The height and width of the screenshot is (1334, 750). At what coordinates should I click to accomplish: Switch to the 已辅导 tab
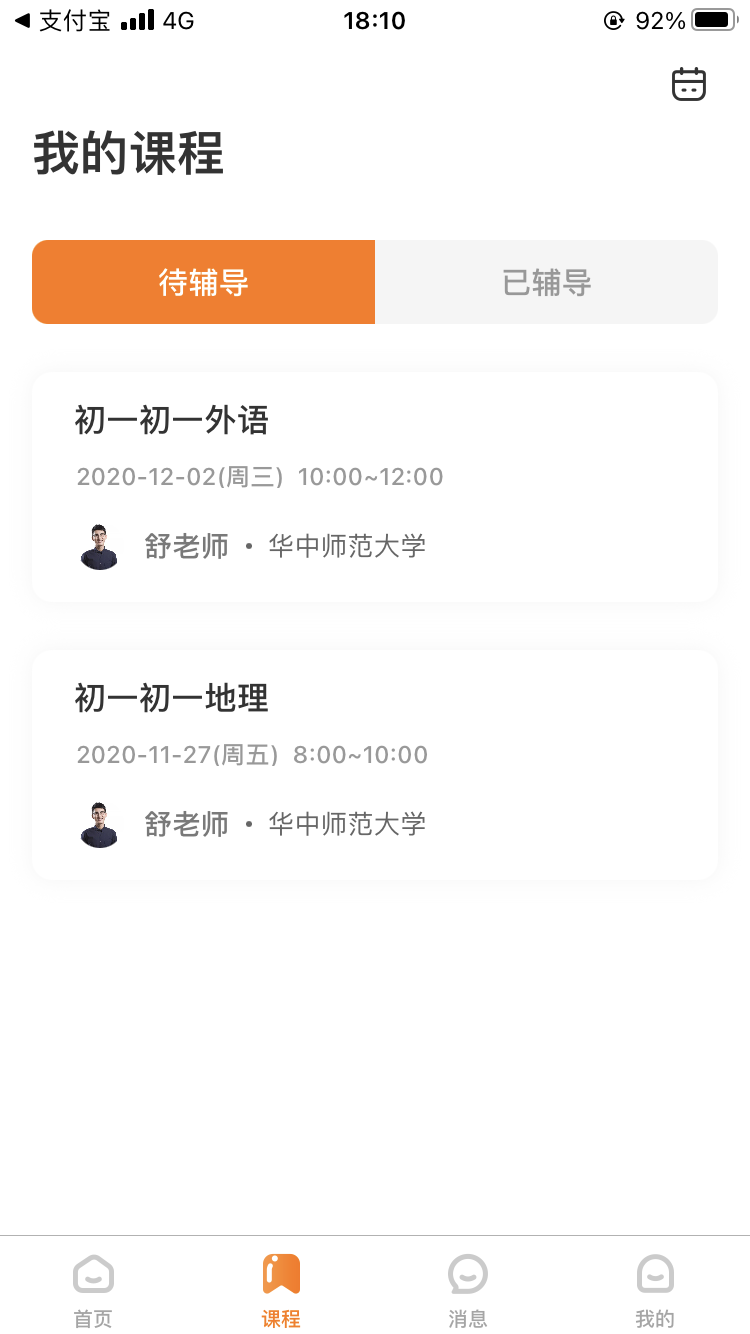coord(546,282)
